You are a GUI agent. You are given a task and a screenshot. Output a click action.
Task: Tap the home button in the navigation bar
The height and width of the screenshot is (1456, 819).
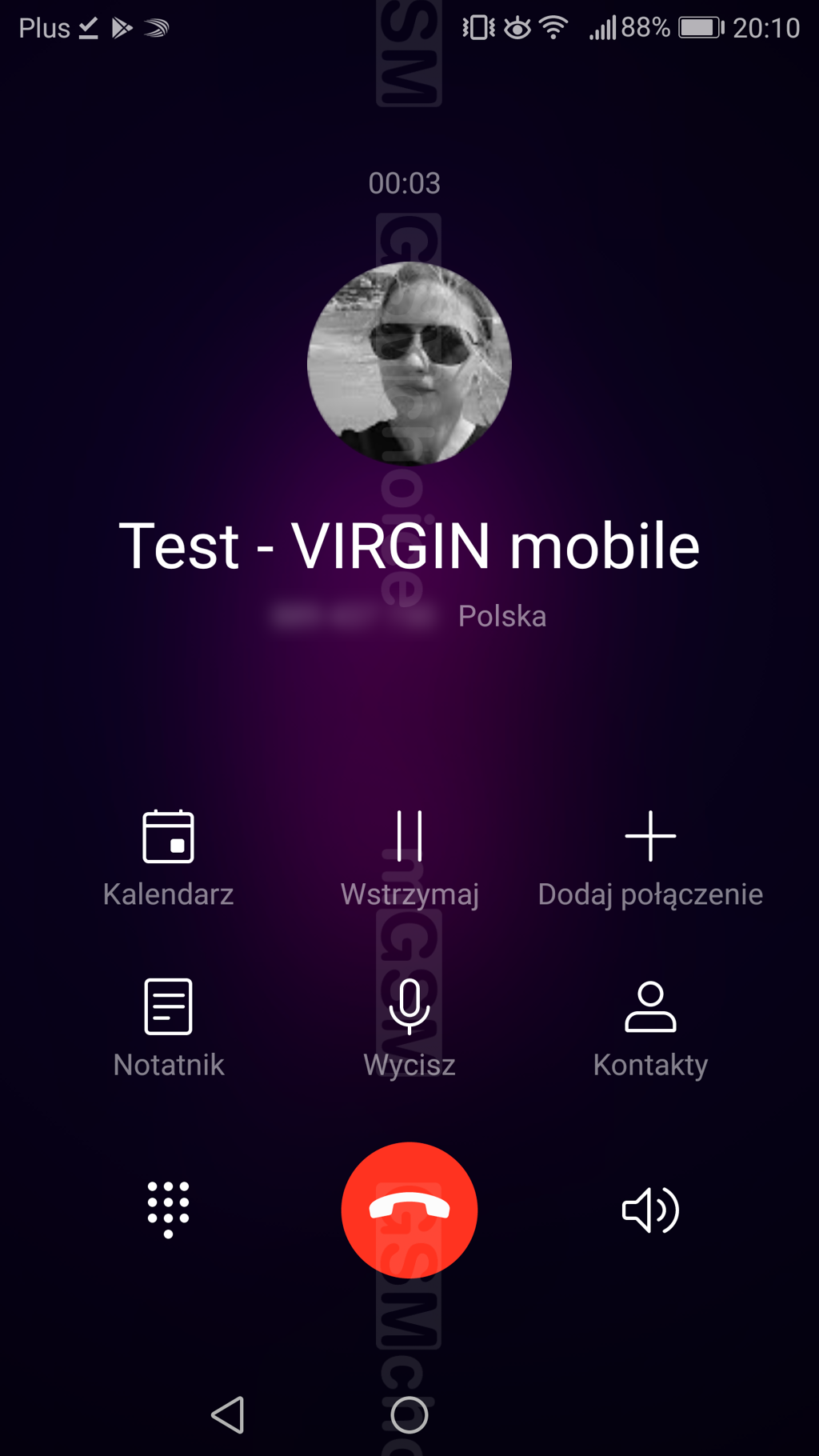409,1415
